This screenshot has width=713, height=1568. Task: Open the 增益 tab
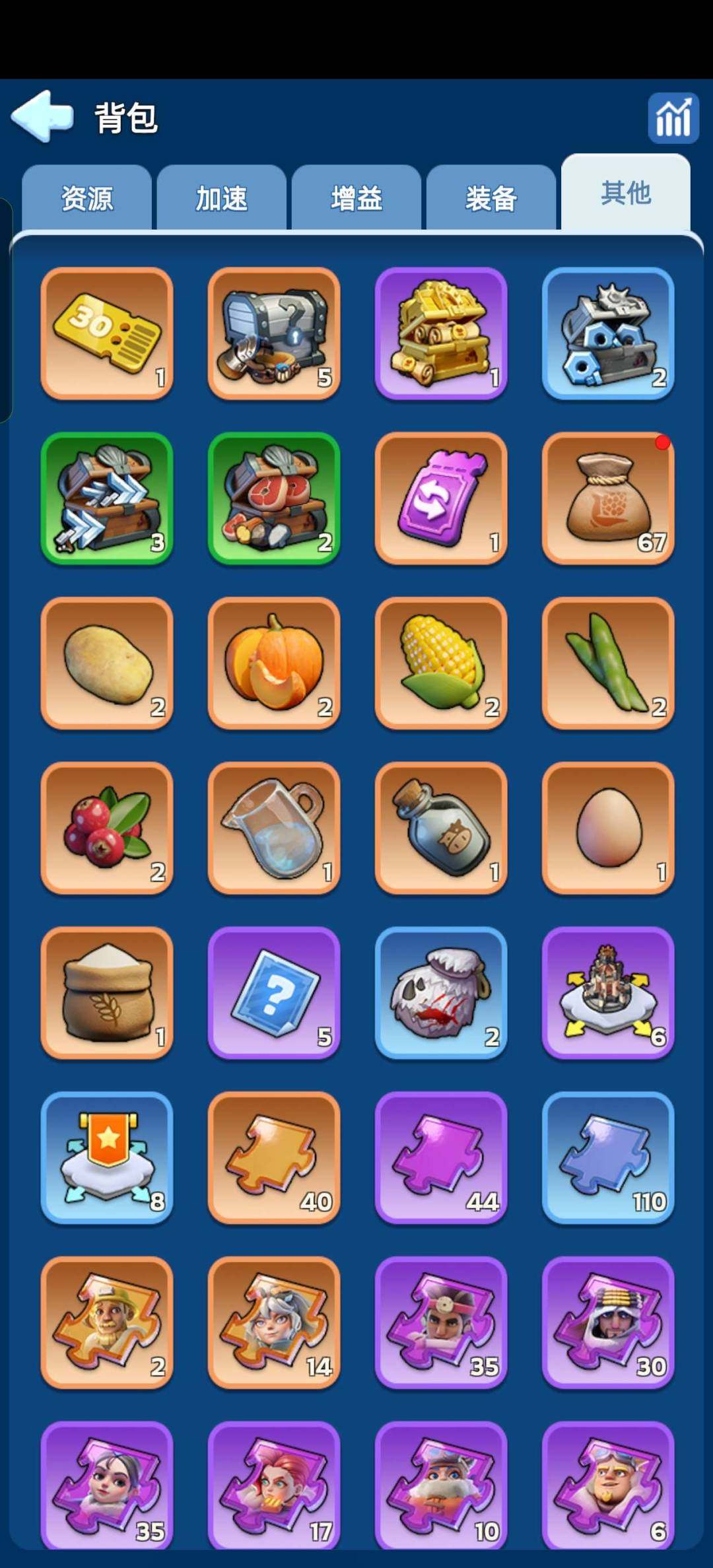(356, 198)
